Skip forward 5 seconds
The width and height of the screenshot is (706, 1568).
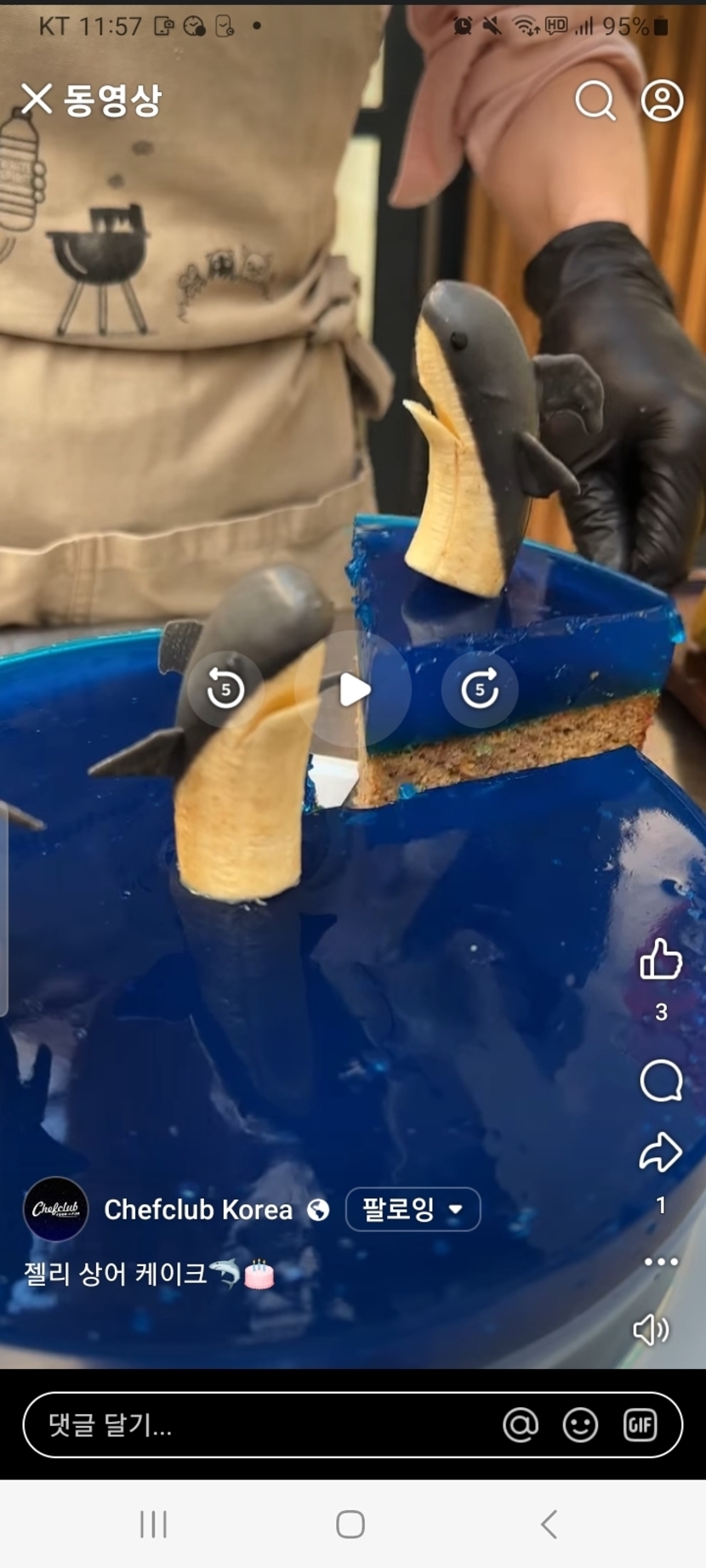(480, 689)
